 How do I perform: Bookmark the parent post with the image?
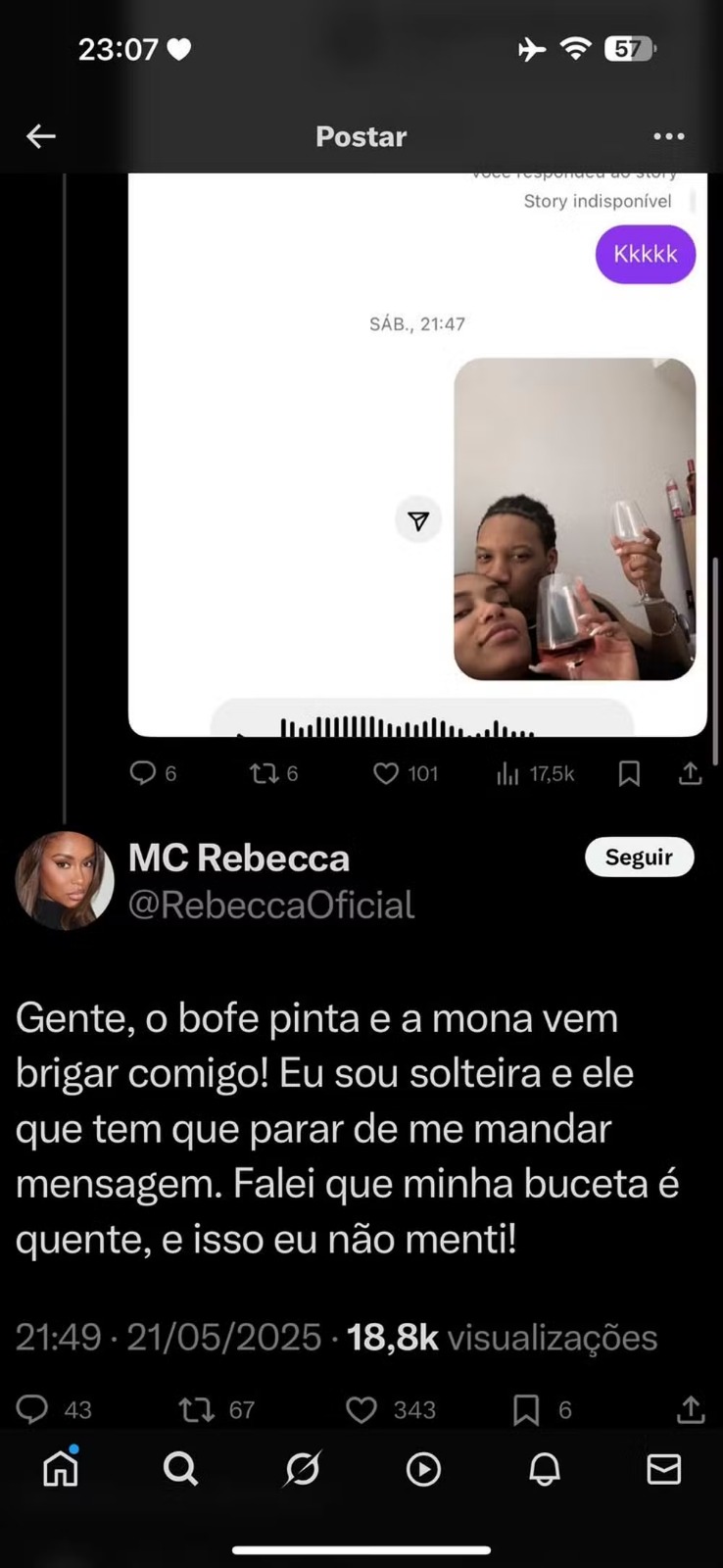[x=629, y=774]
